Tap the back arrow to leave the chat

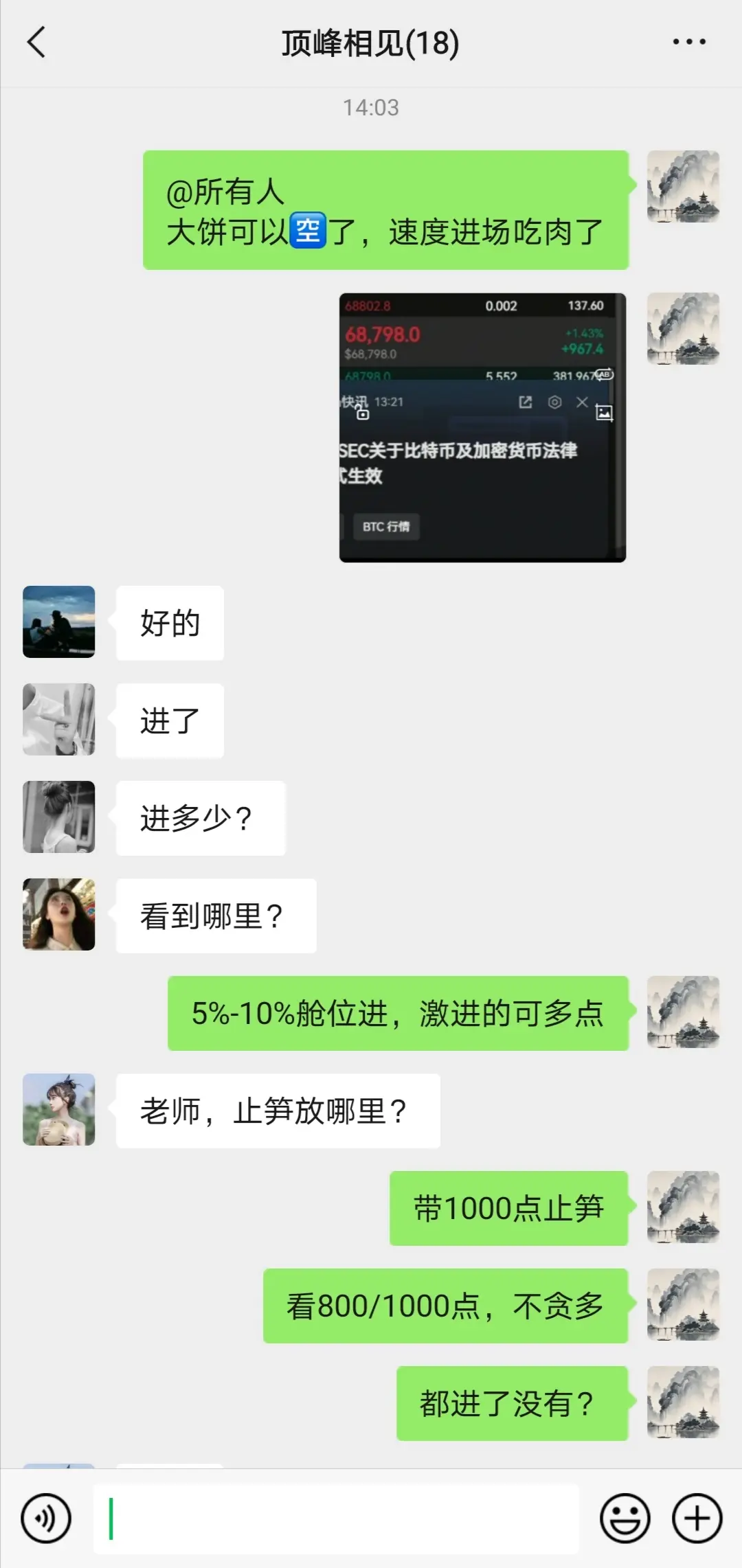pyautogui.click(x=37, y=43)
